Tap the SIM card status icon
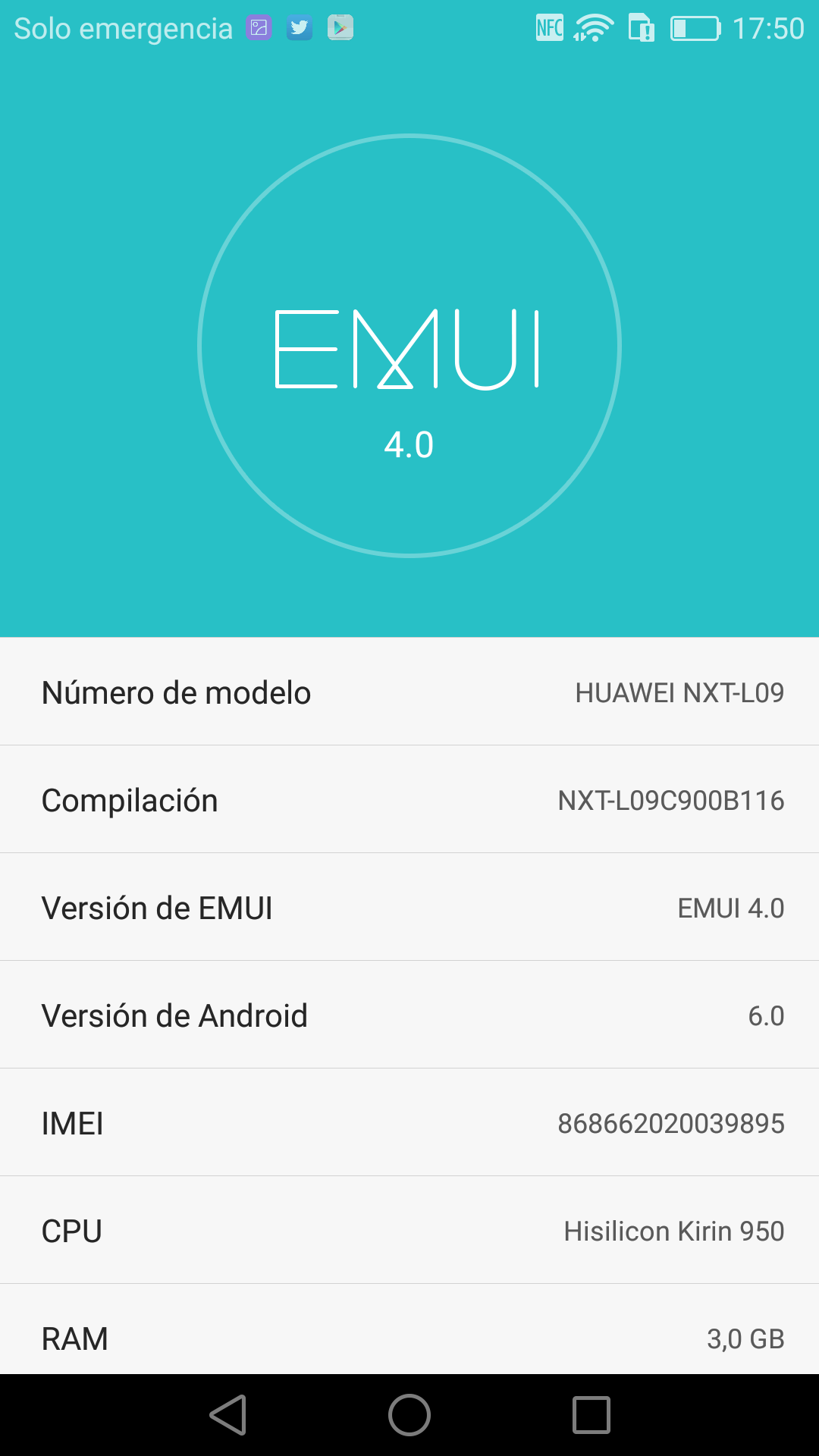 641,27
